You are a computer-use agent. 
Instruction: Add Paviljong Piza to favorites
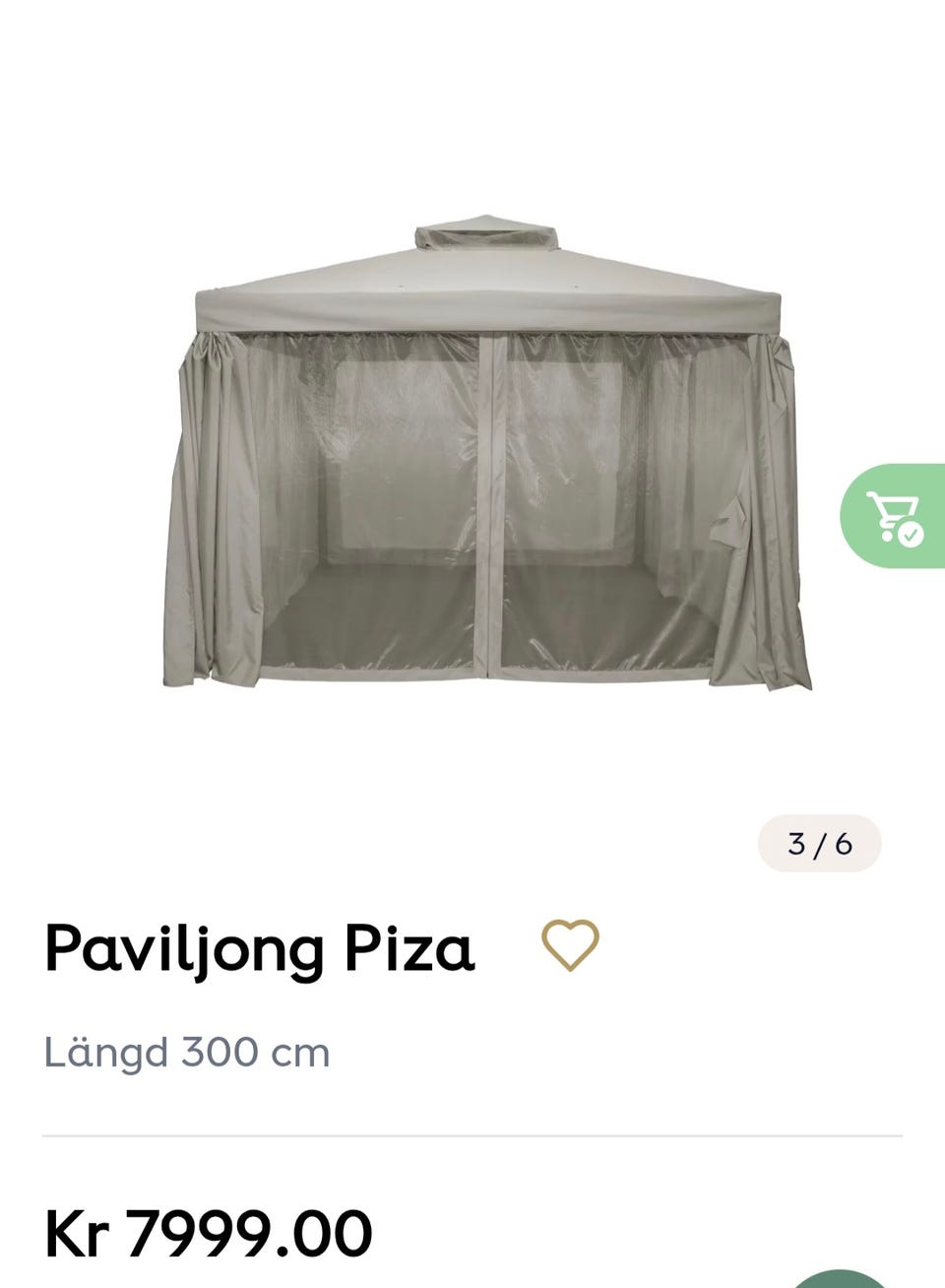[570, 945]
